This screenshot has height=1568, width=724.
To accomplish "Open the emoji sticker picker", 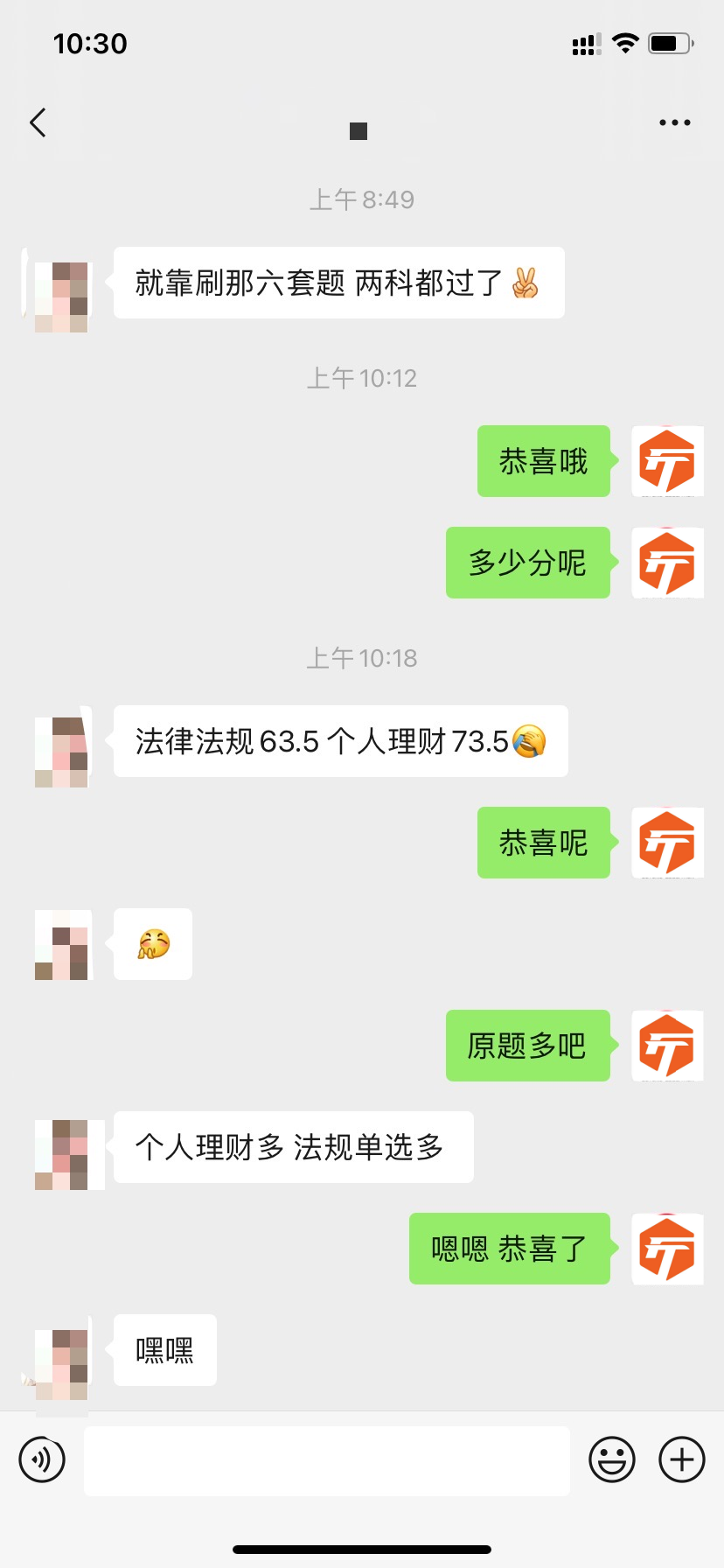I will [x=612, y=1459].
